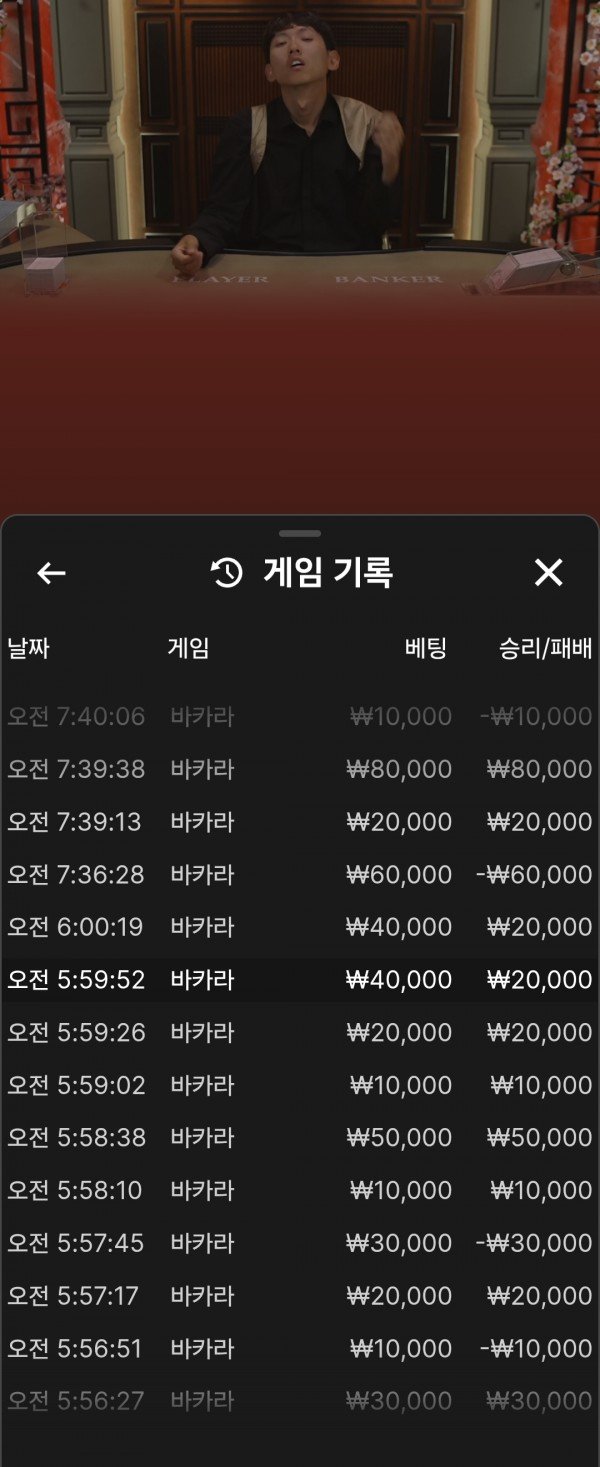600x1467 pixels.
Task: Open the record at 오전 7:39:13
Action: [x=300, y=822]
